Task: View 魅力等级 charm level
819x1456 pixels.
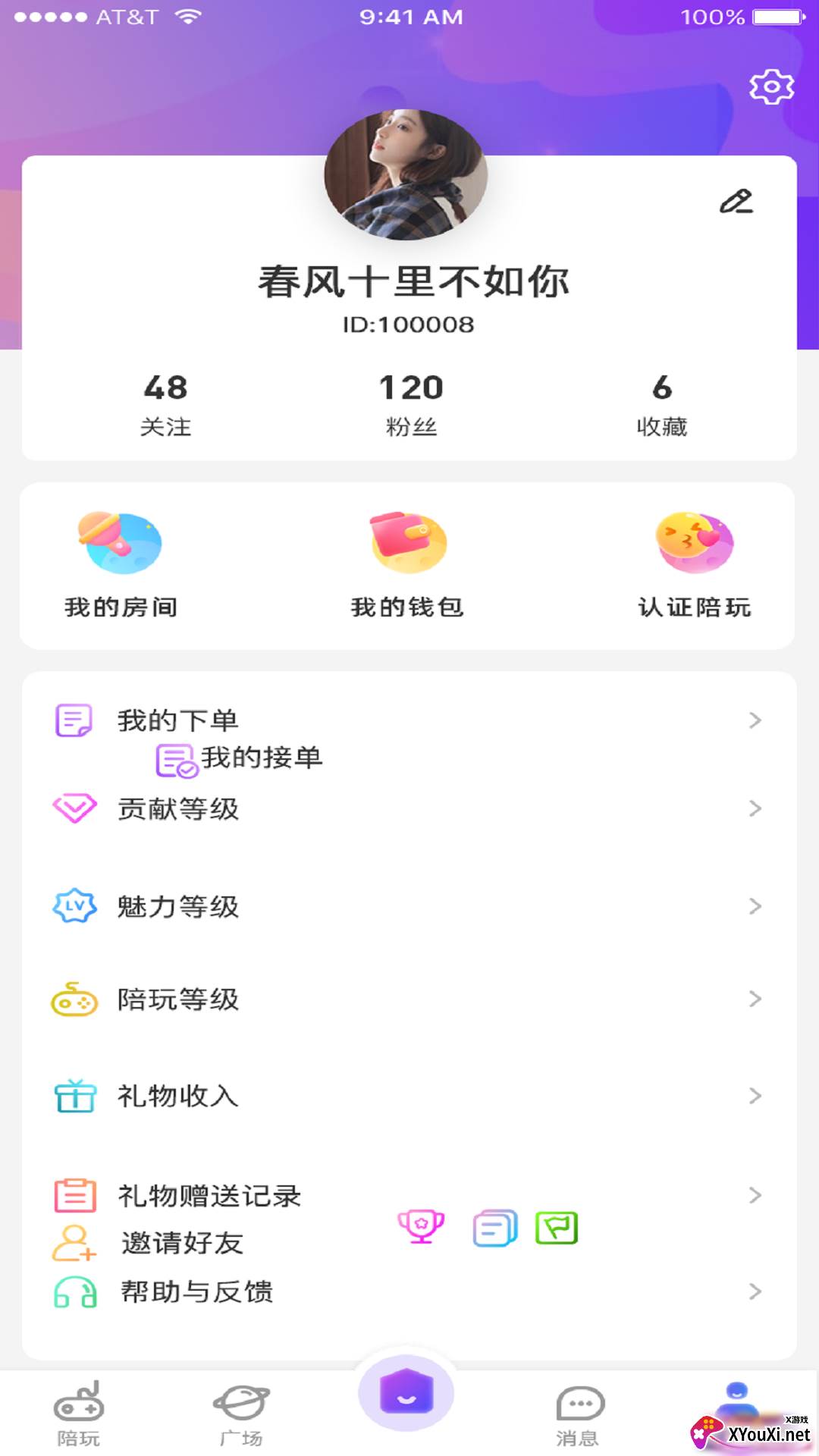Action: point(178,907)
